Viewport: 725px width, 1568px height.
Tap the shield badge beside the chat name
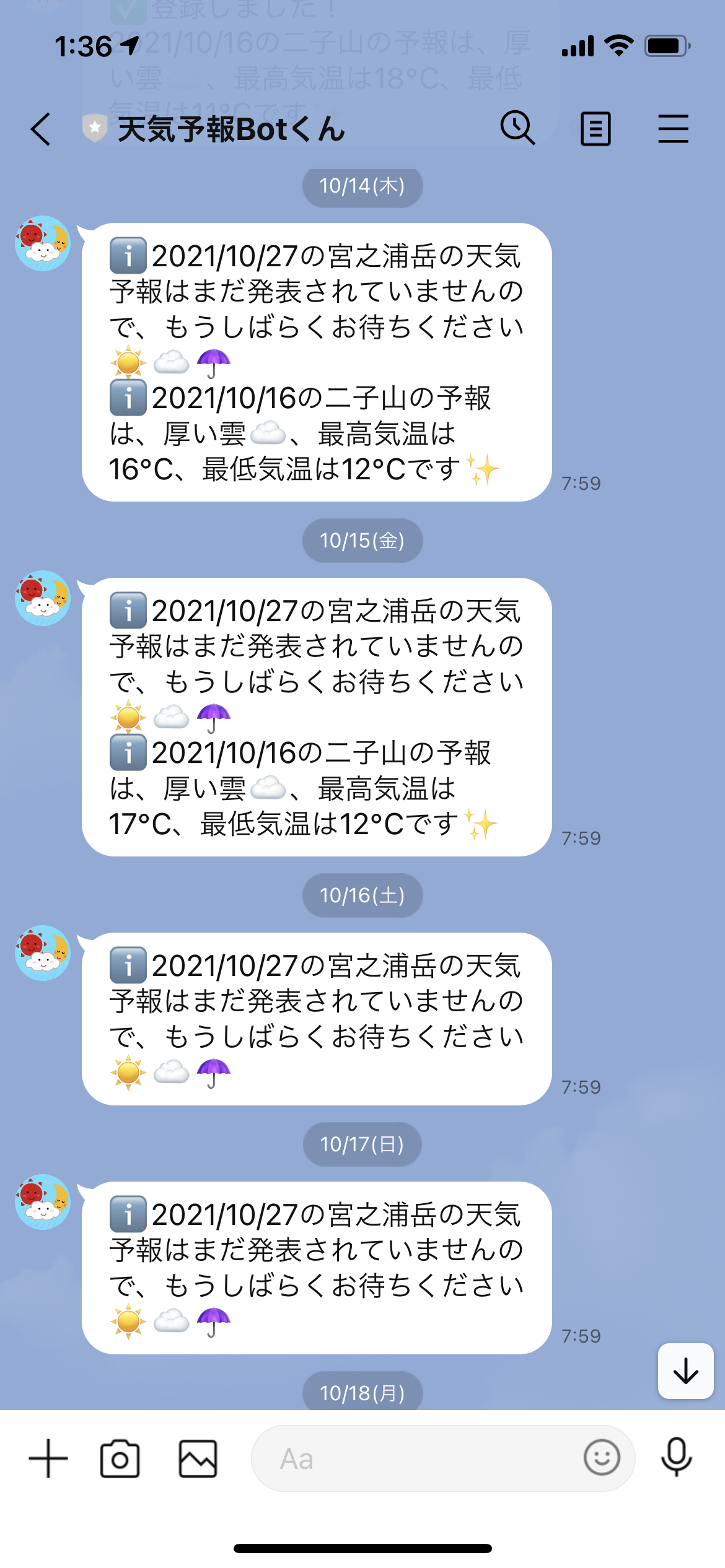tap(94, 128)
